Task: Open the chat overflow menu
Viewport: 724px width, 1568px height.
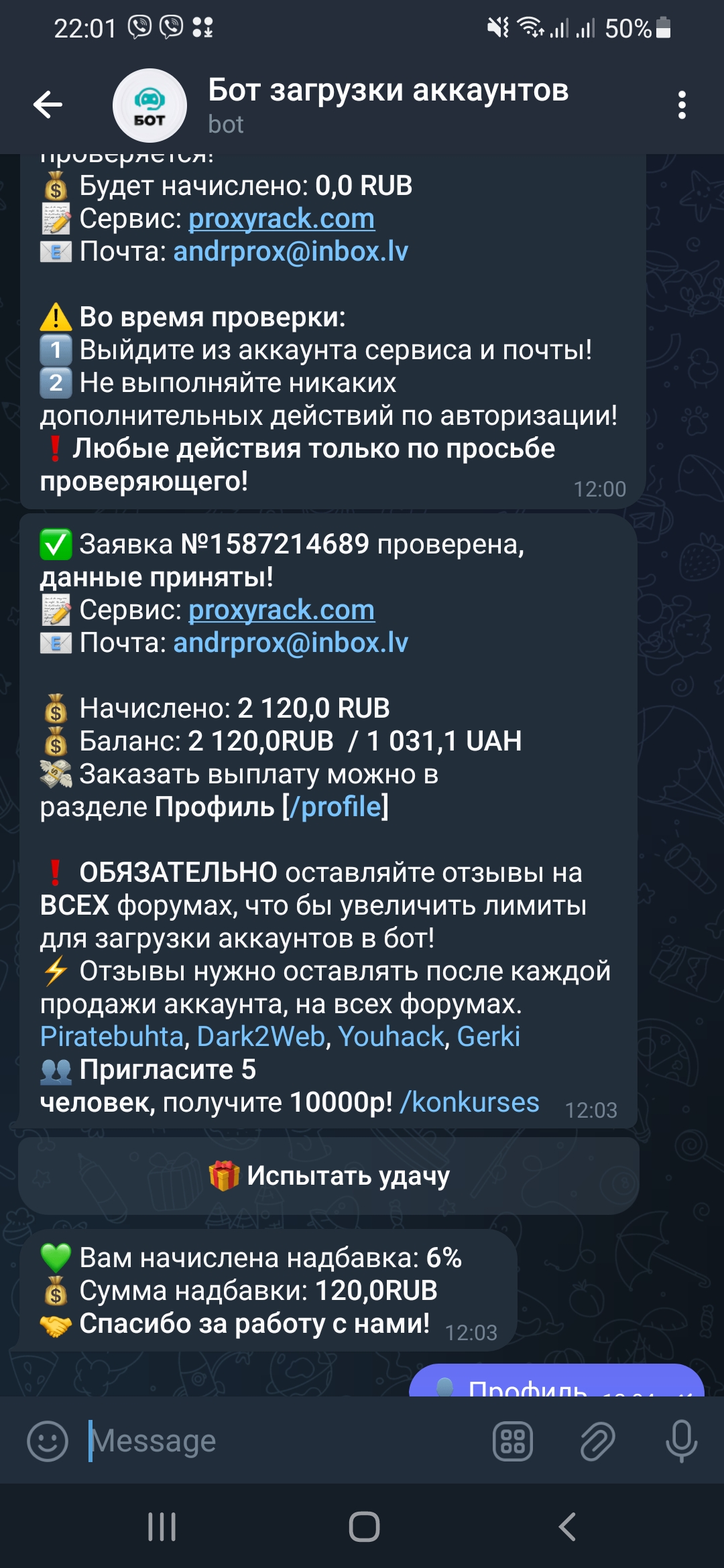Action: click(682, 105)
